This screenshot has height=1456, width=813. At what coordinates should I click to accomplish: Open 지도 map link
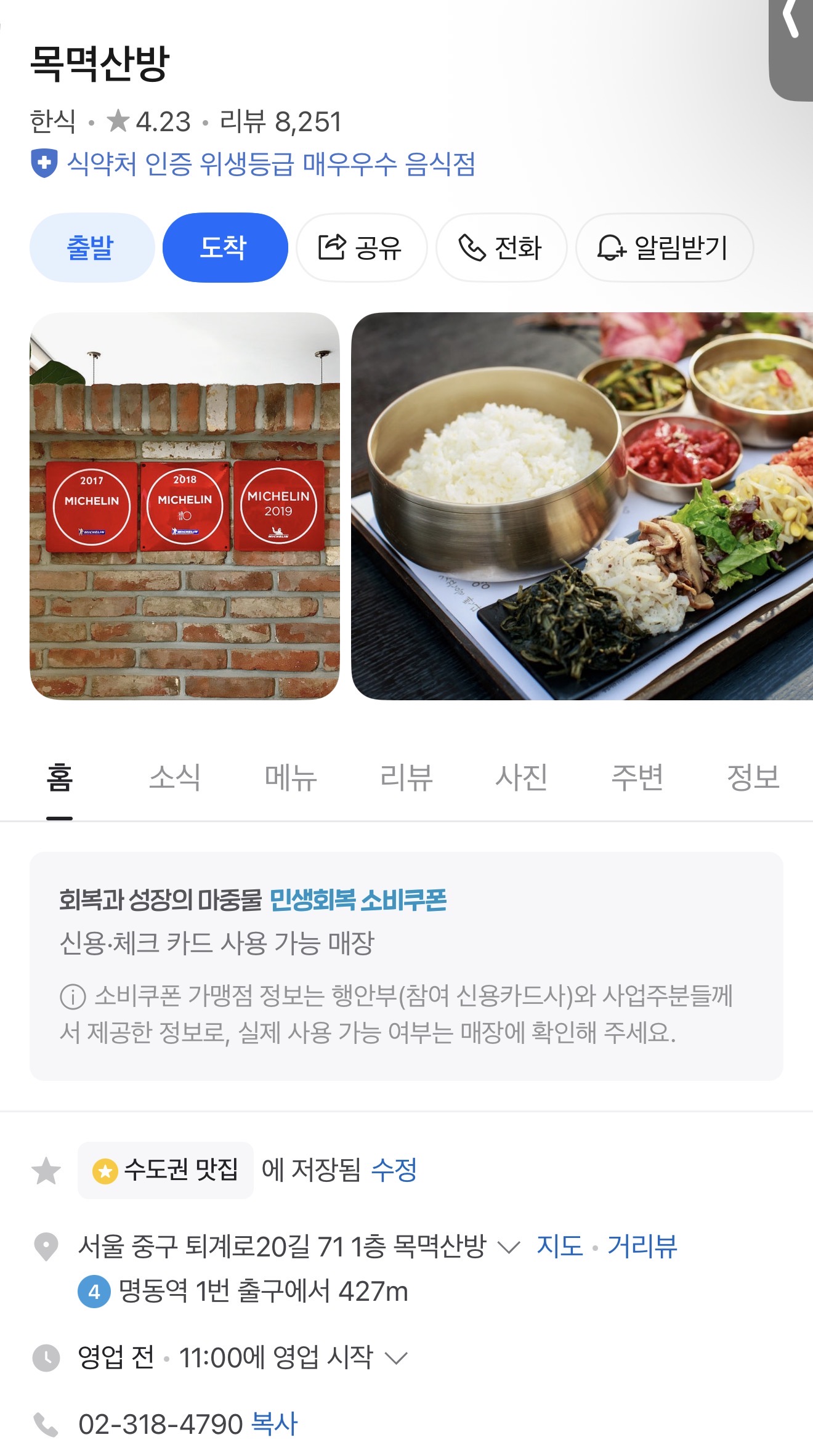(560, 1246)
